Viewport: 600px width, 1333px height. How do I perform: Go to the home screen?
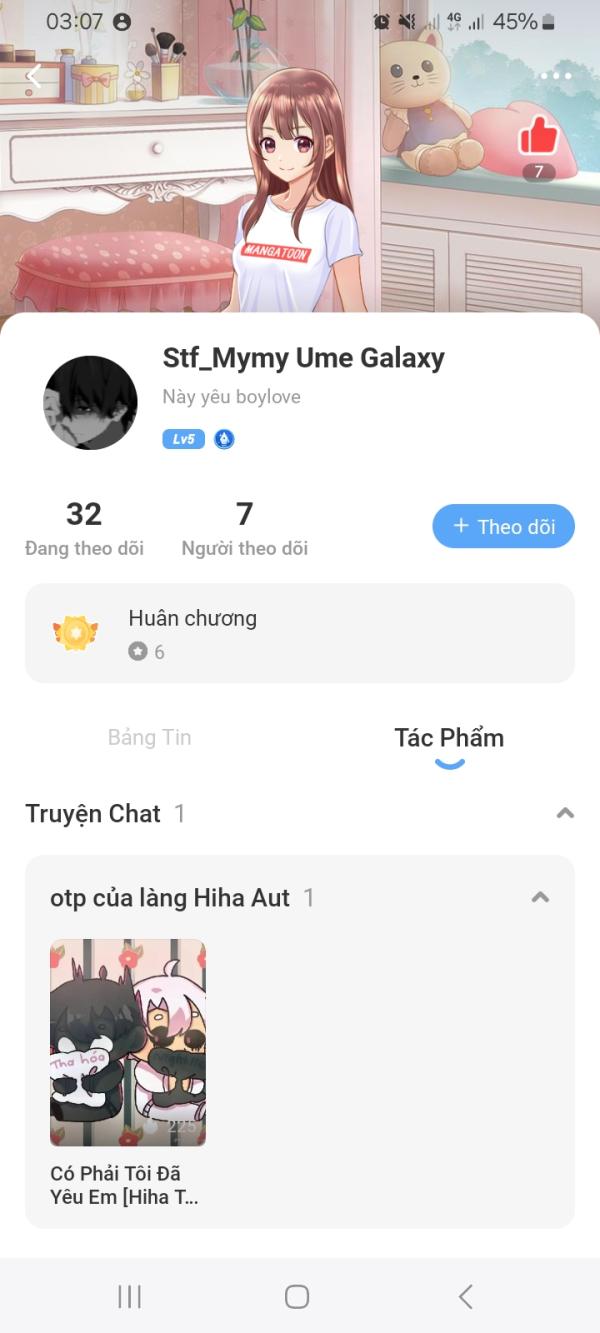coord(297,1297)
